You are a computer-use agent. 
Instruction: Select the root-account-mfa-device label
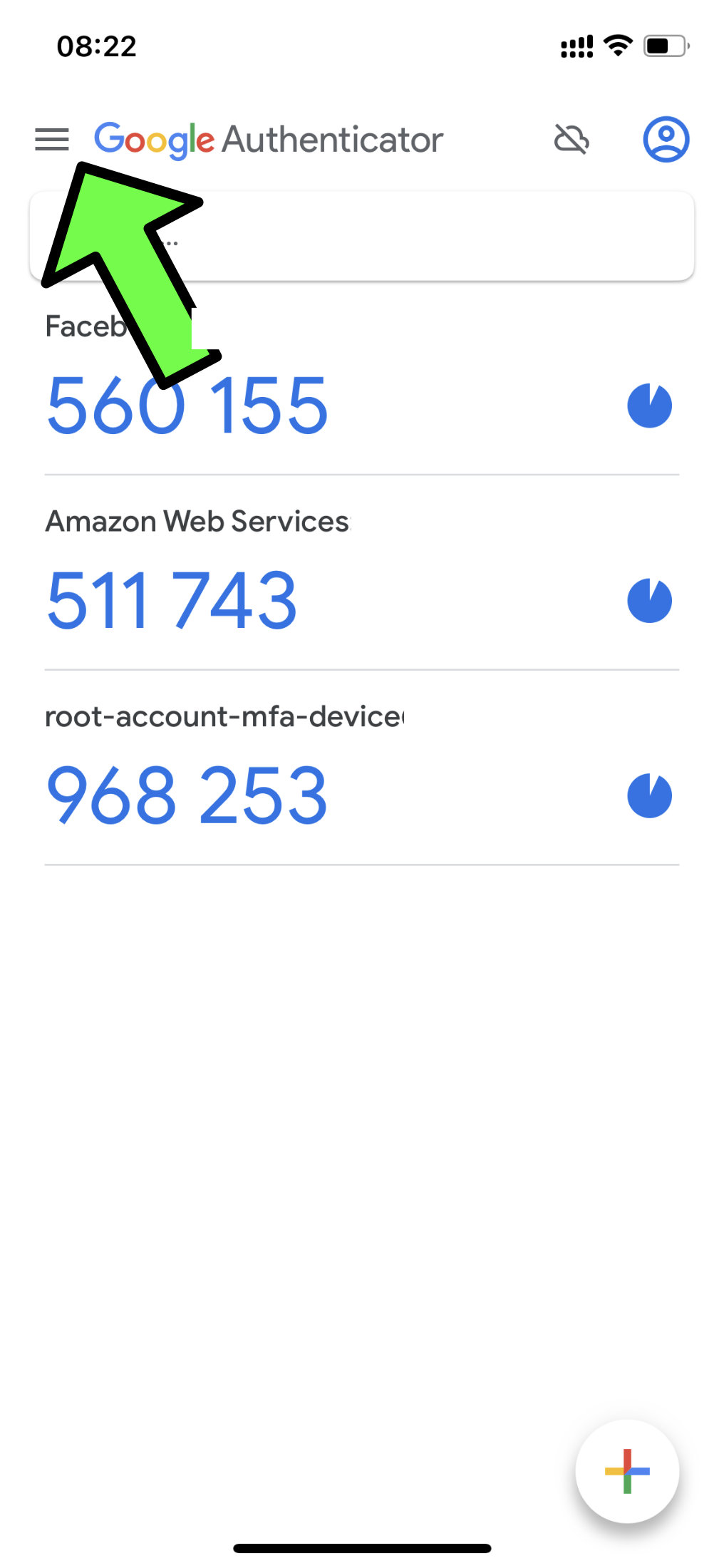tap(224, 717)
